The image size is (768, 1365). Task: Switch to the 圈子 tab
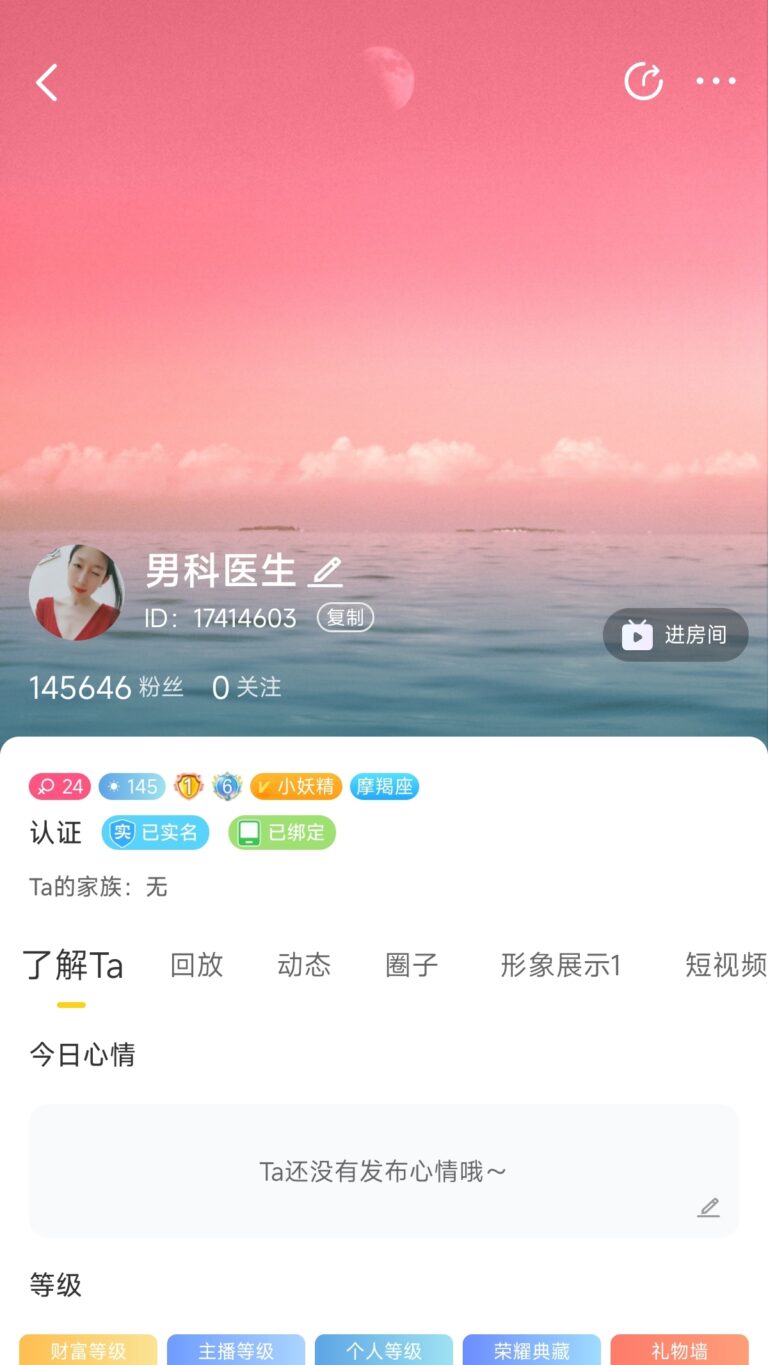coord(412,965)
